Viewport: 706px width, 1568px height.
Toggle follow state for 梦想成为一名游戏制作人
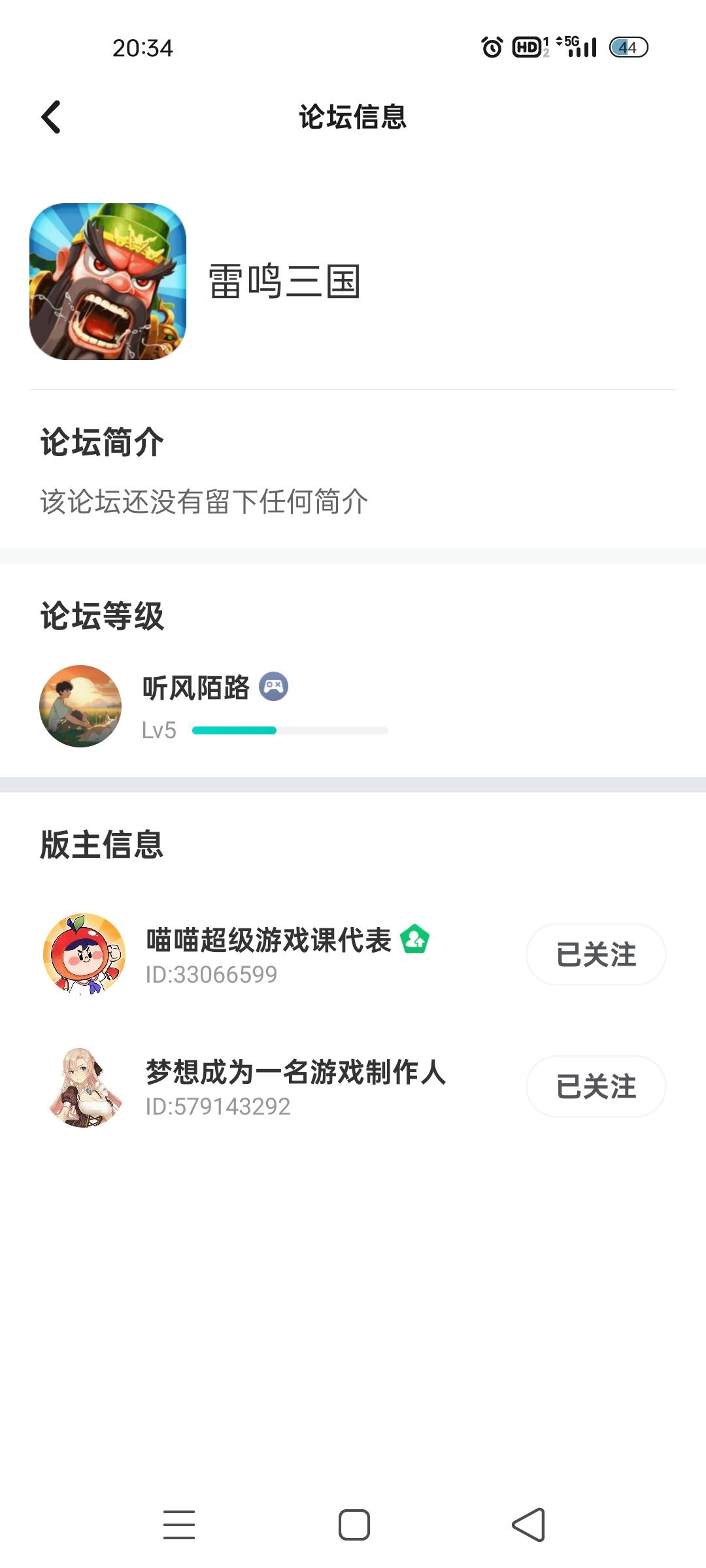coord(595,1086)
